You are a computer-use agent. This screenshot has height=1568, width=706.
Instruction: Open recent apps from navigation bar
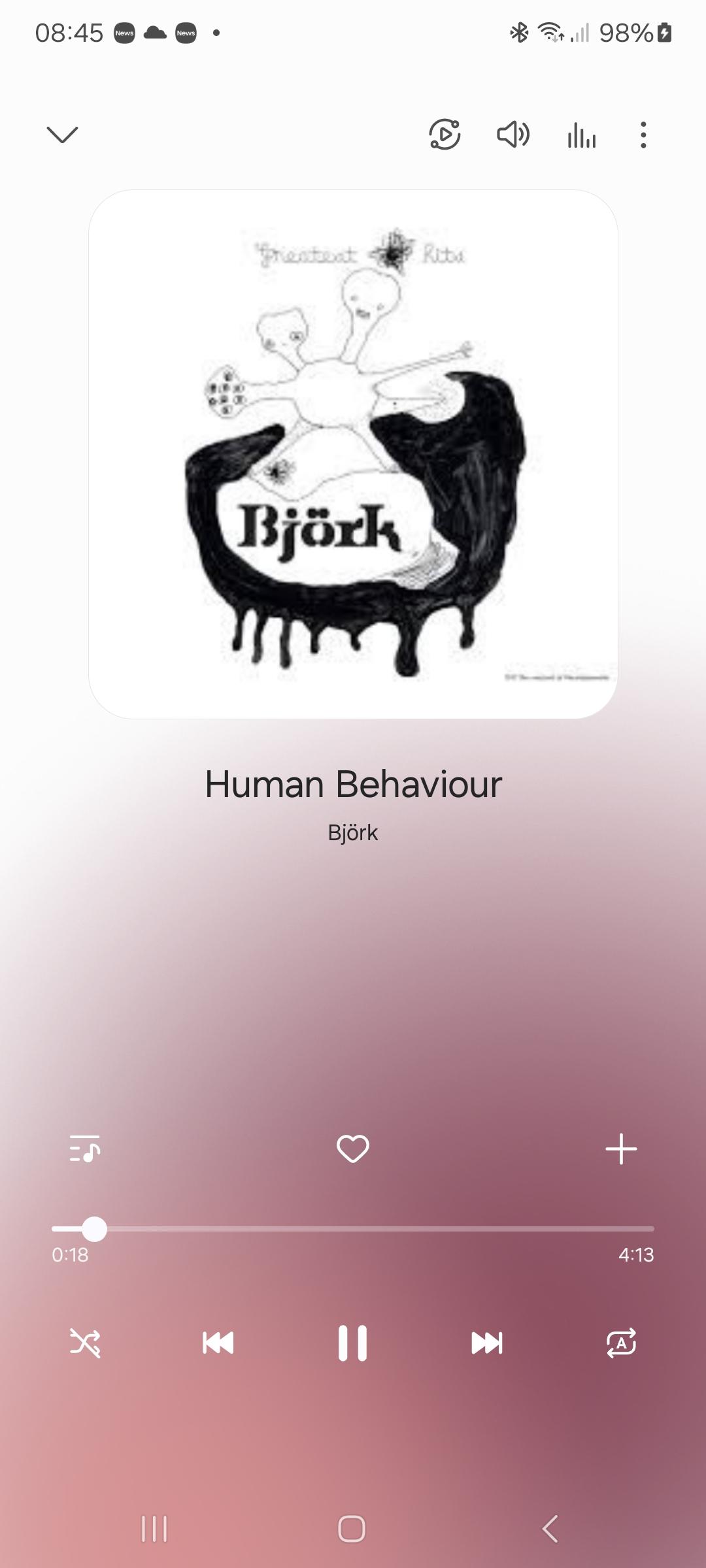(x=154, y=1529)
